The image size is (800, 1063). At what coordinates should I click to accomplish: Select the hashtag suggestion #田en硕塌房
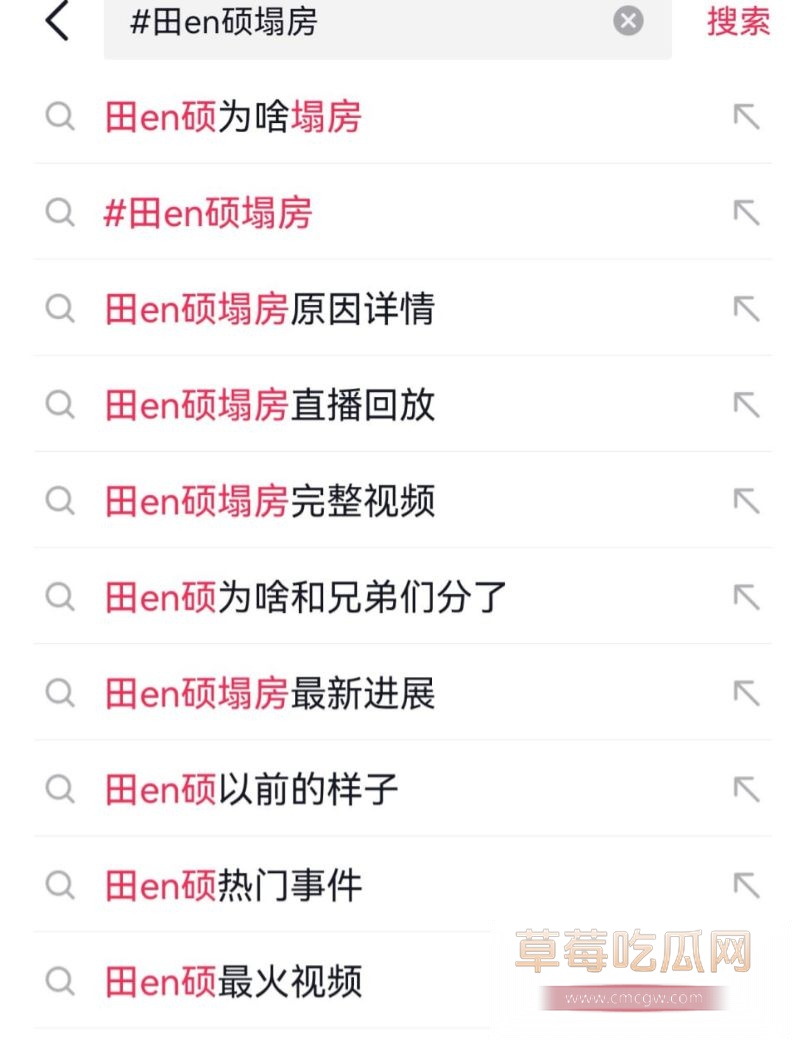[205, 213]
